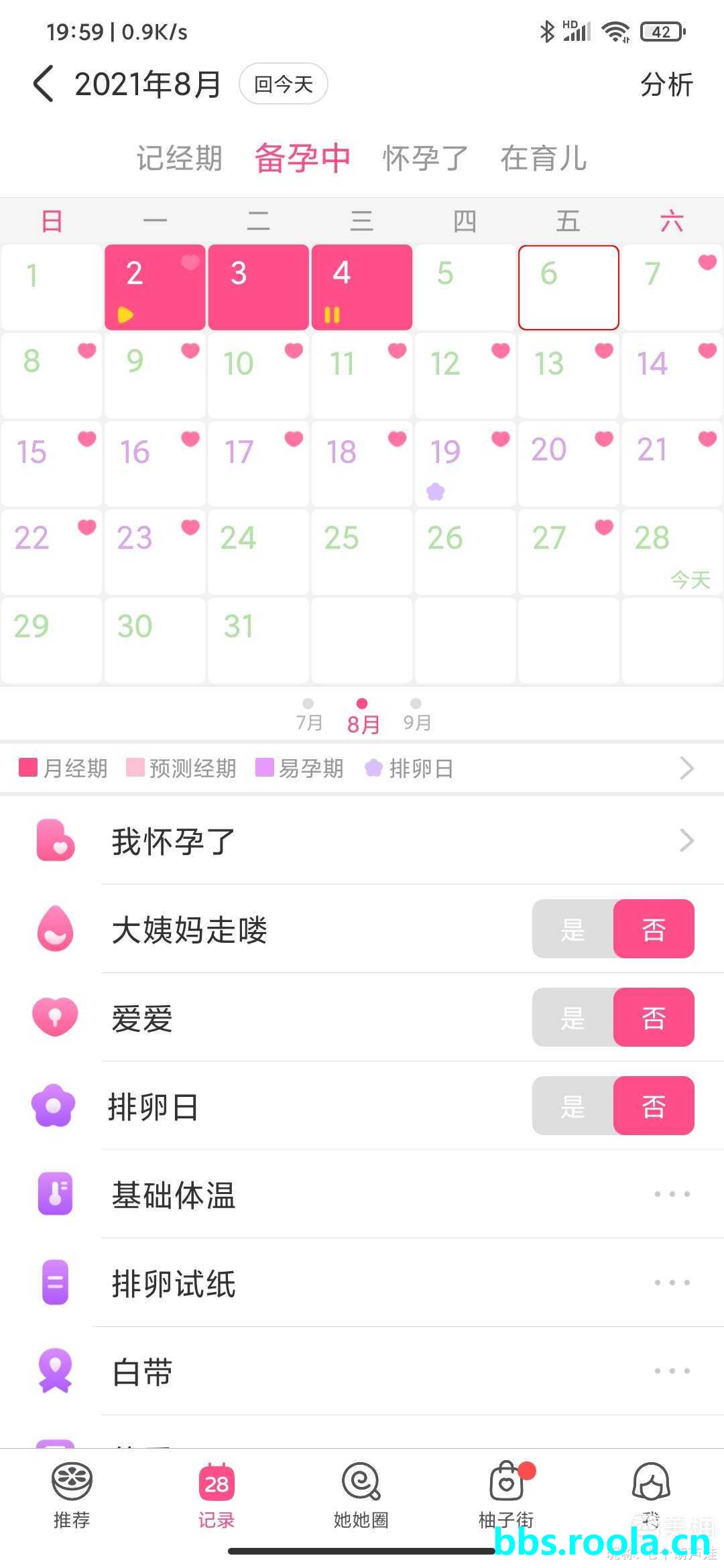Select August 28 marked 今天
The width and height of the screenshot is (724, 1568).
(x=671, y=552)
